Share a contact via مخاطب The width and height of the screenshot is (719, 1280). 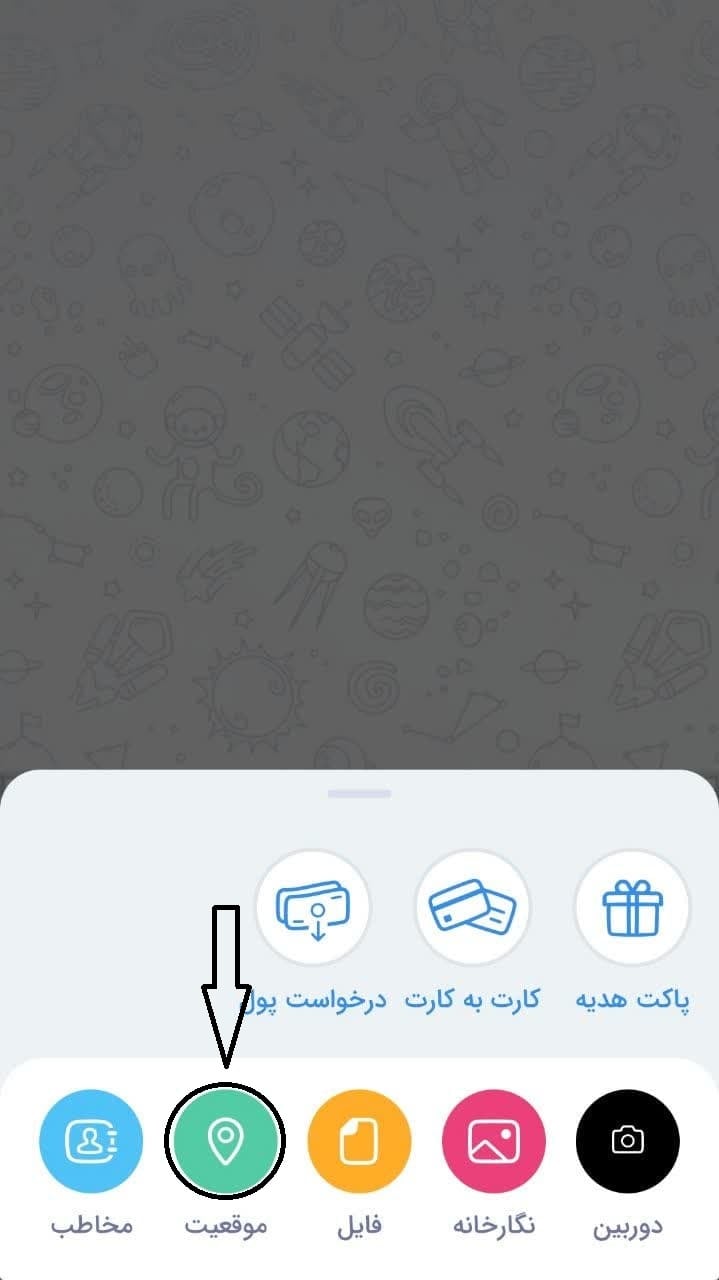91,1141
